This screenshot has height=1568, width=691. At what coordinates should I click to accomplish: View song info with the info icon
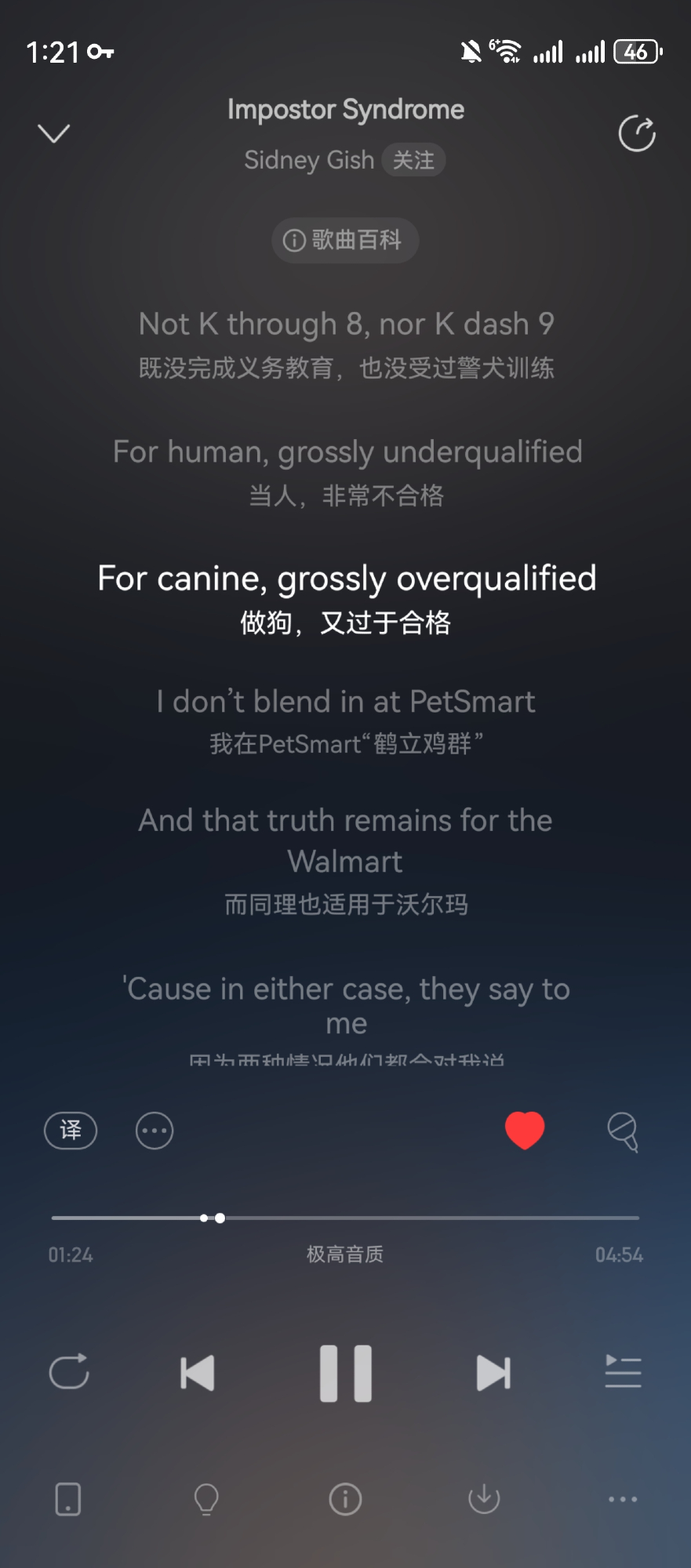point(345,1499)
